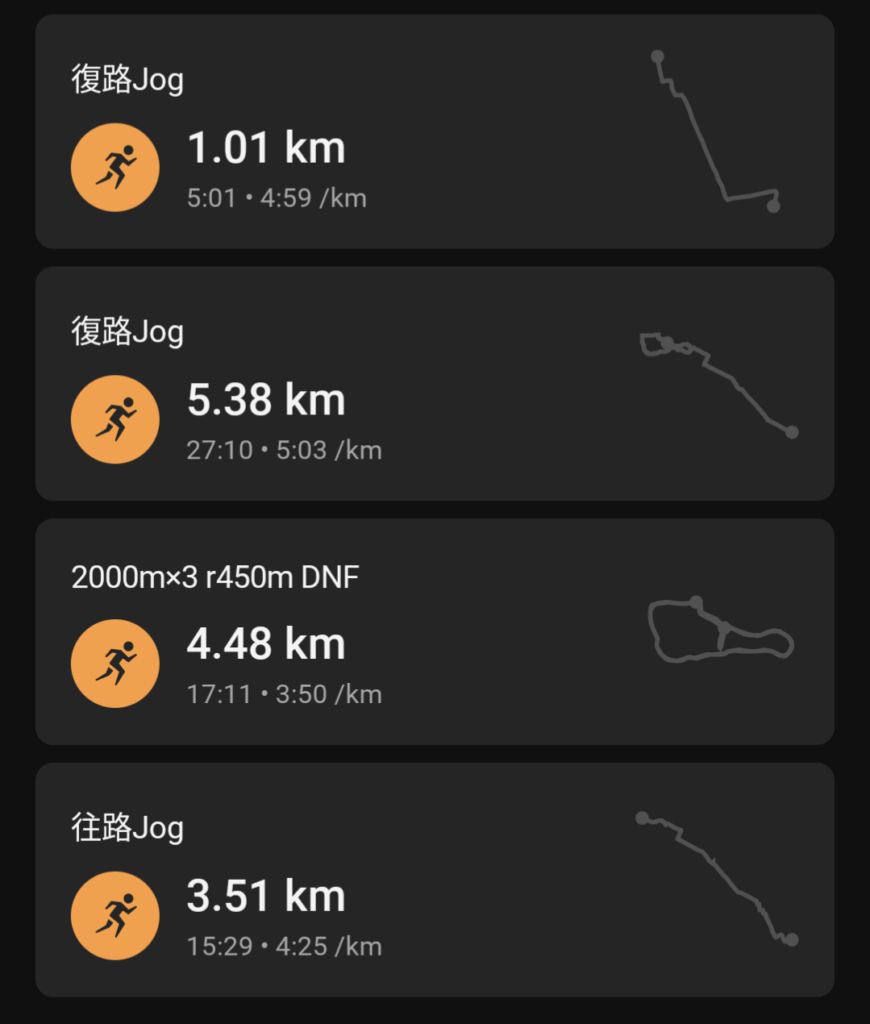Open the 1.01 km 復路Jog activity
870x1024 pixels.
434,132
